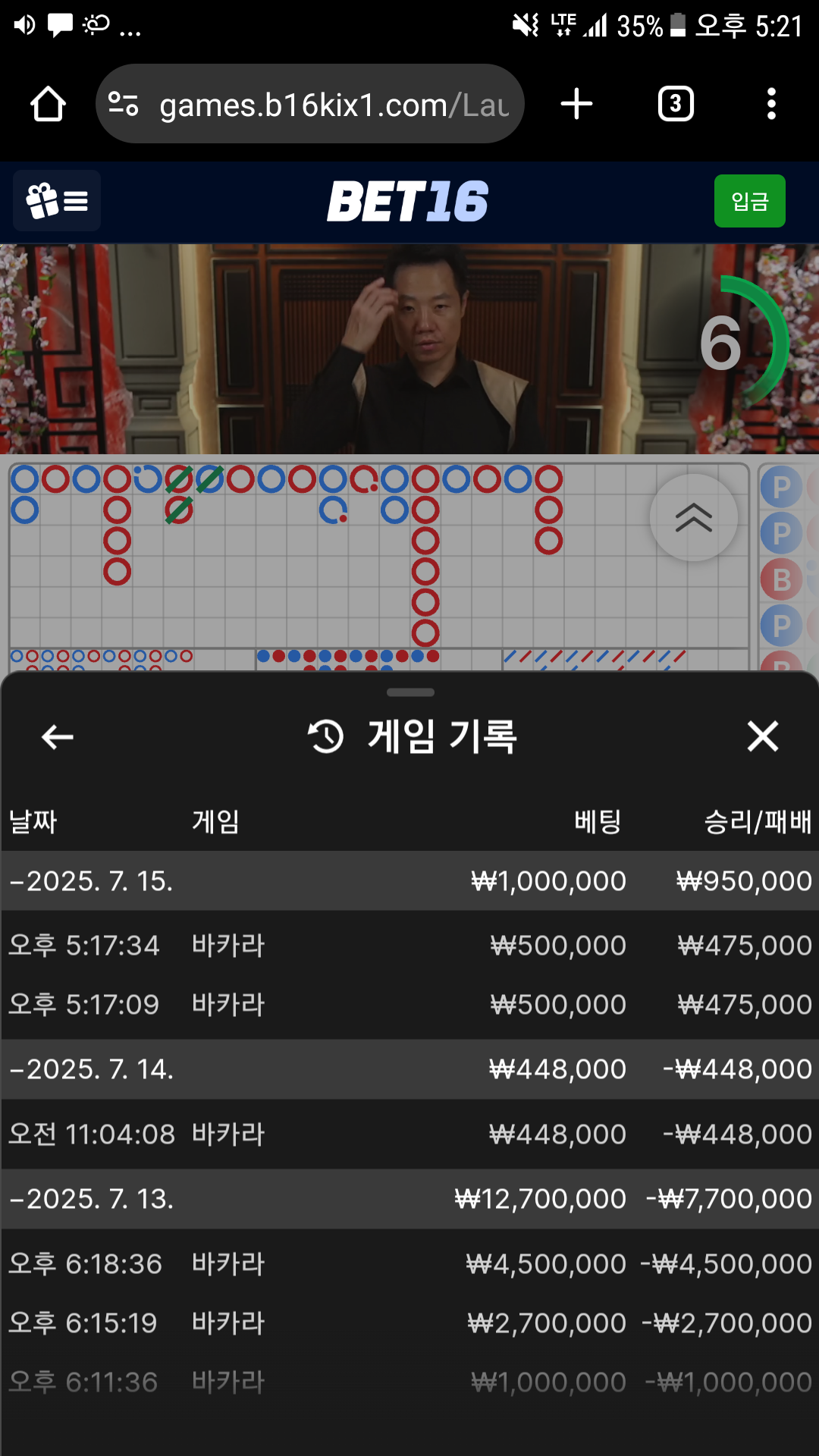The image size is (819, 1456).
Task: Open the 오전 11:04:08 바카라 record
Action: (409, 1134)
